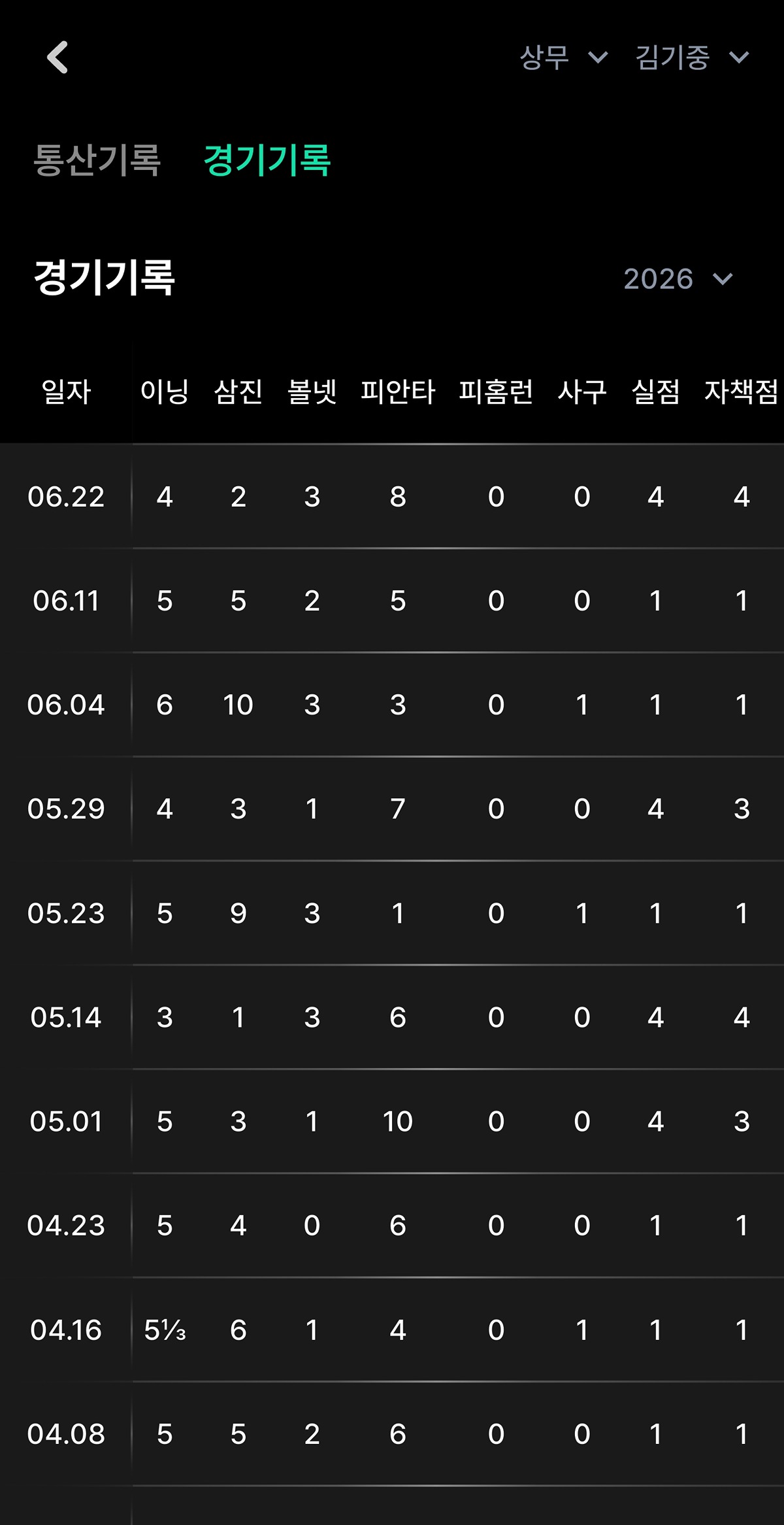This screenshot has width=784, height=1525.
Task: Expand the 2026 season year picker
Action: (678, 279)
